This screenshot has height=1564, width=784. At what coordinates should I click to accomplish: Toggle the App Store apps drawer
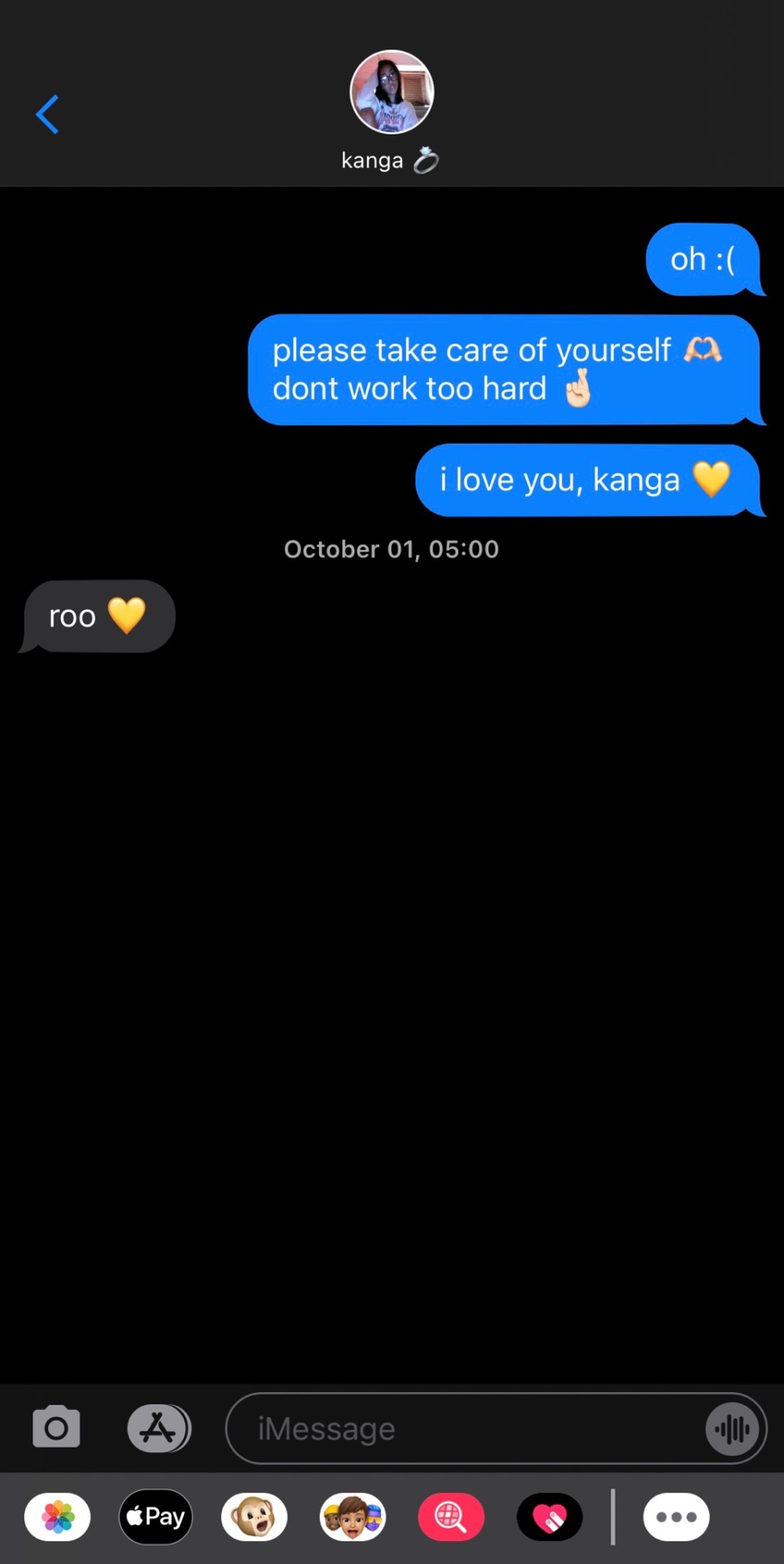[158, 1428]
